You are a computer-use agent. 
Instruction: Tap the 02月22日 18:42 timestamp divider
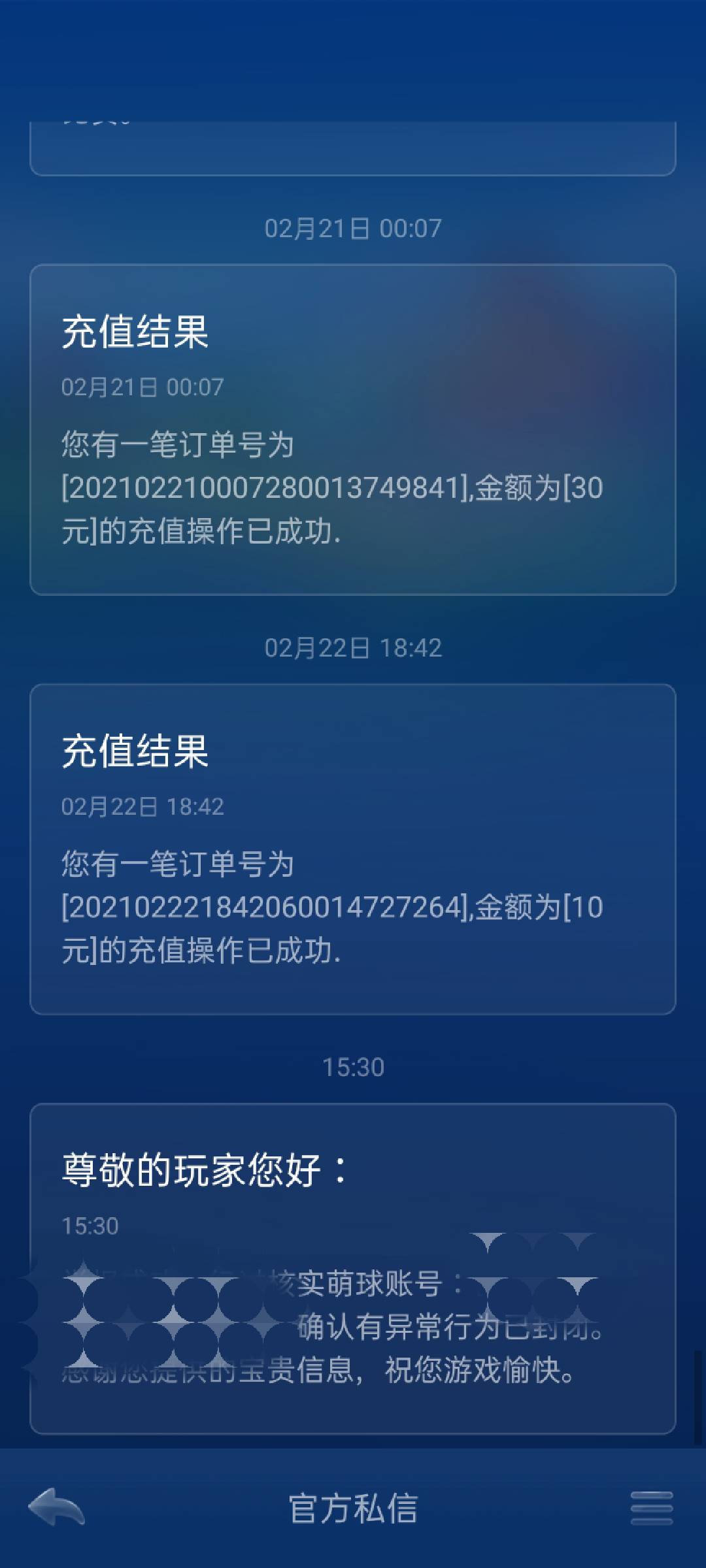[352, 647]
